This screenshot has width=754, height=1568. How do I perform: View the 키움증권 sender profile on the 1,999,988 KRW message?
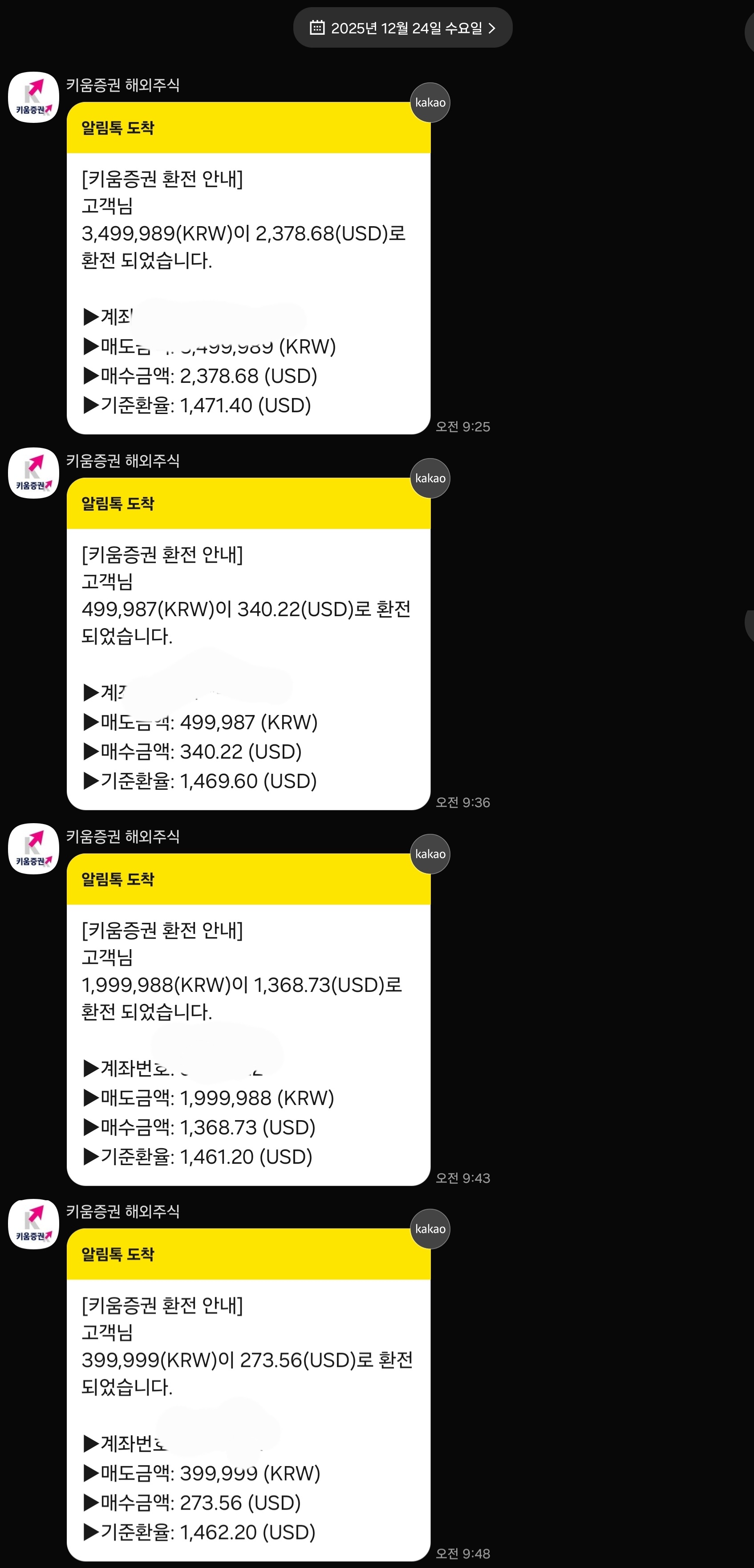click(33, 849)
